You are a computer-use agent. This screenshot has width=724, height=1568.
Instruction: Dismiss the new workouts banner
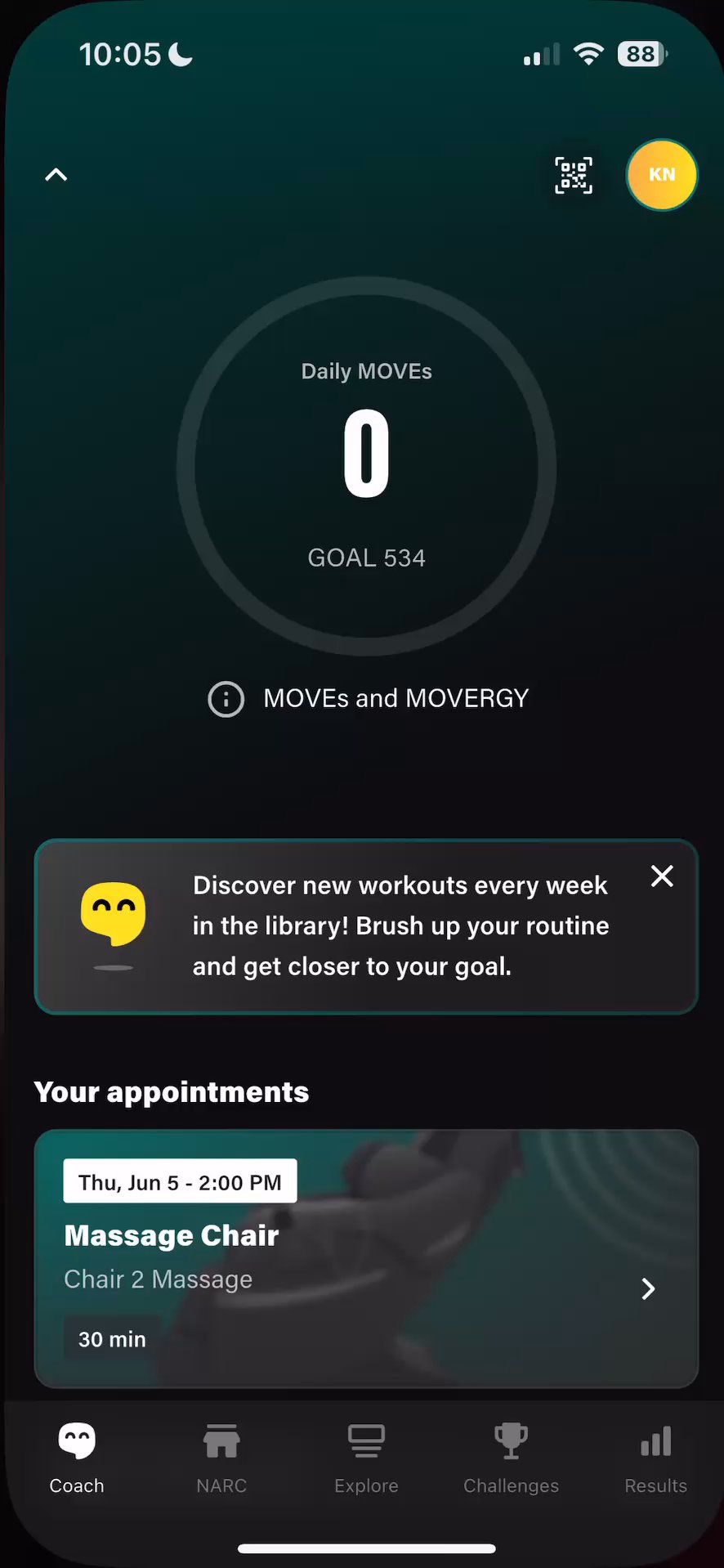coord(662,876)
